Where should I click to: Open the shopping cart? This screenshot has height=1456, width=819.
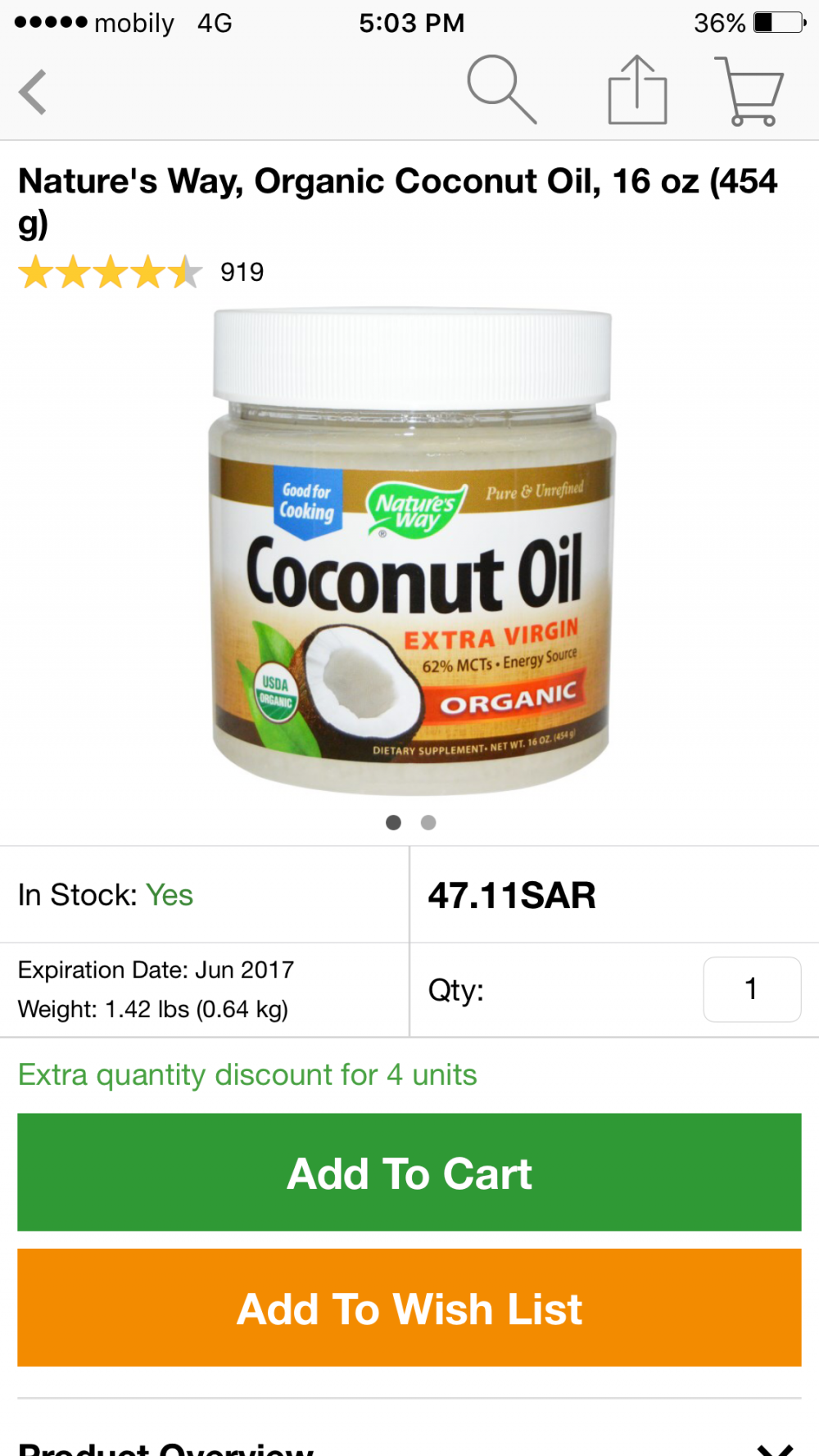tap(749, 91)
